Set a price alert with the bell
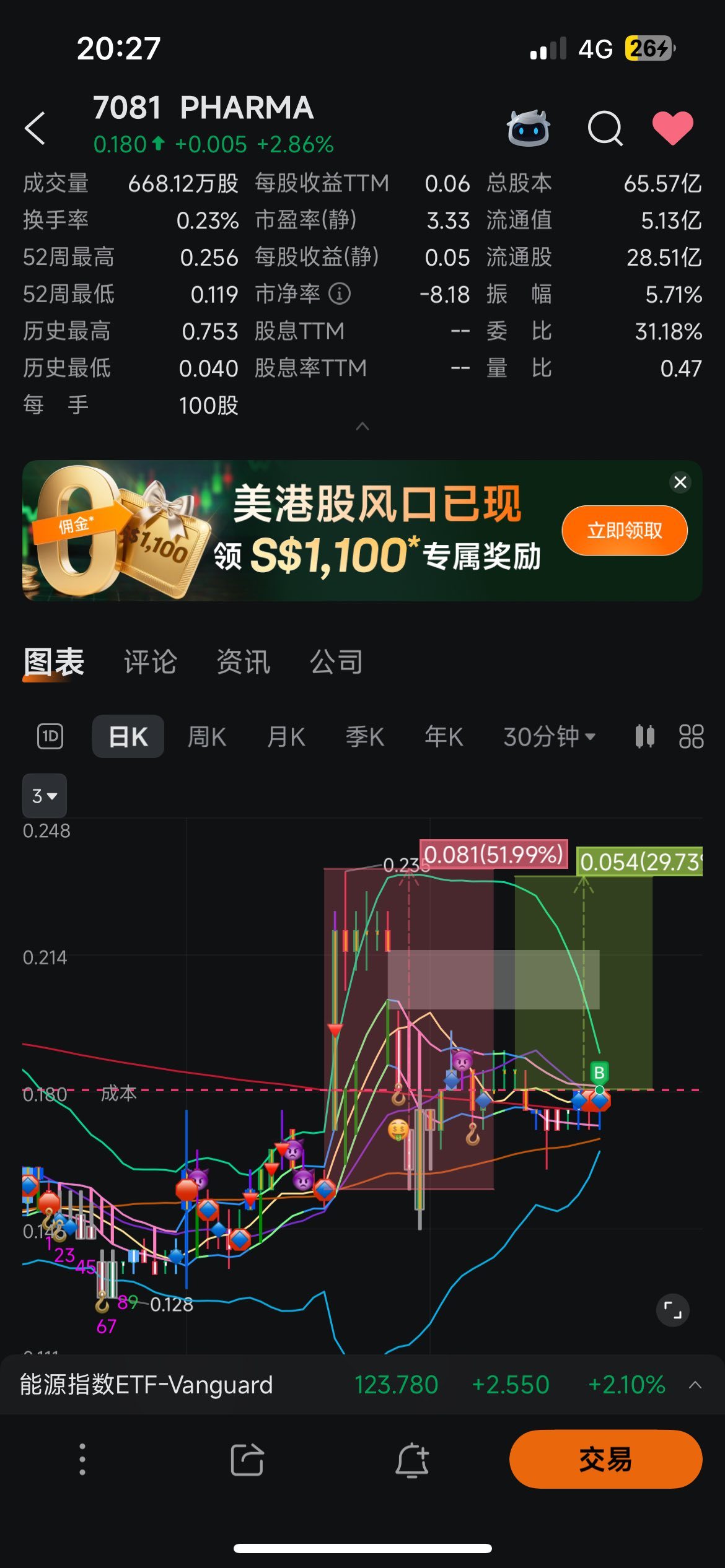This screenshot has width=725, height=1568. click(x=412, y=1460)
